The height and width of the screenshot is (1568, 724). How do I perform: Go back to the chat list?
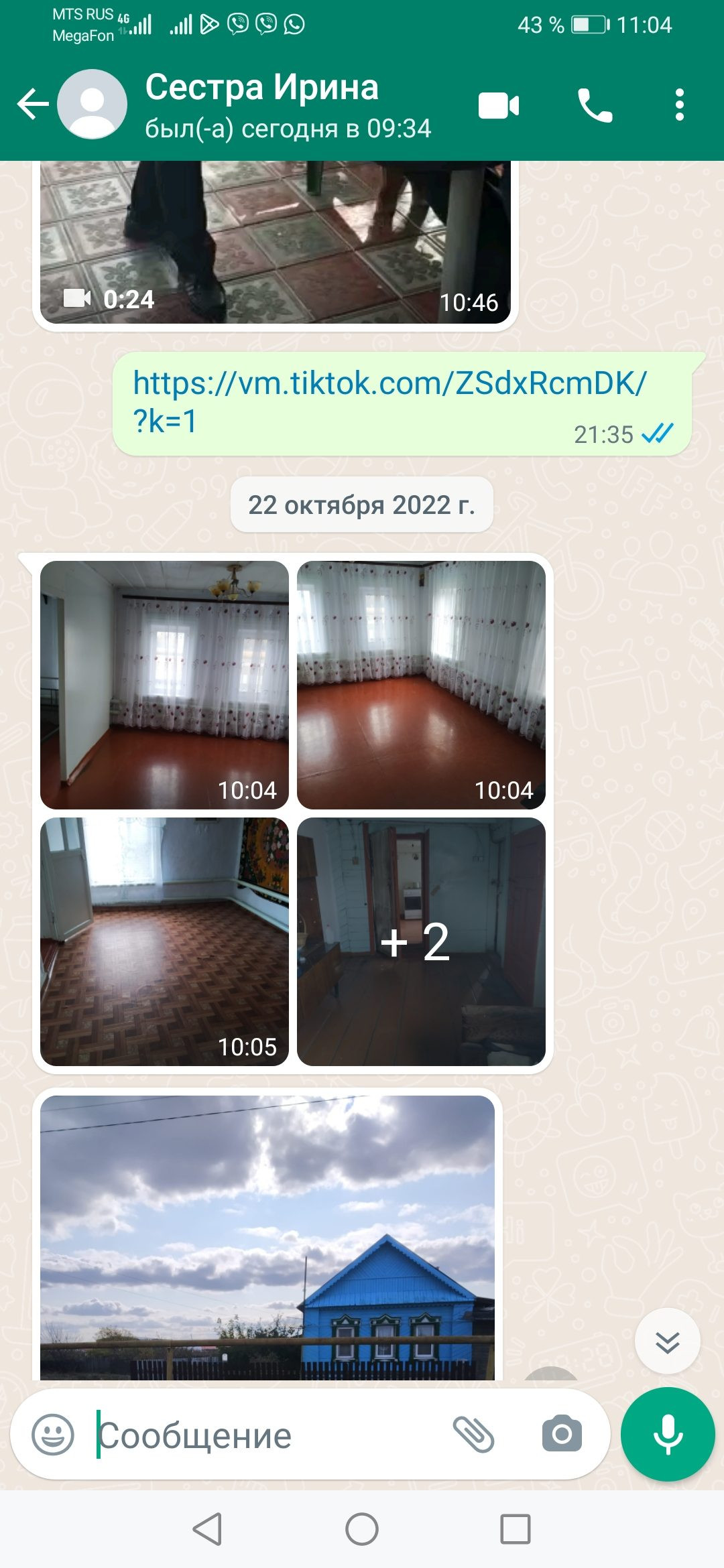coord(32,105)
